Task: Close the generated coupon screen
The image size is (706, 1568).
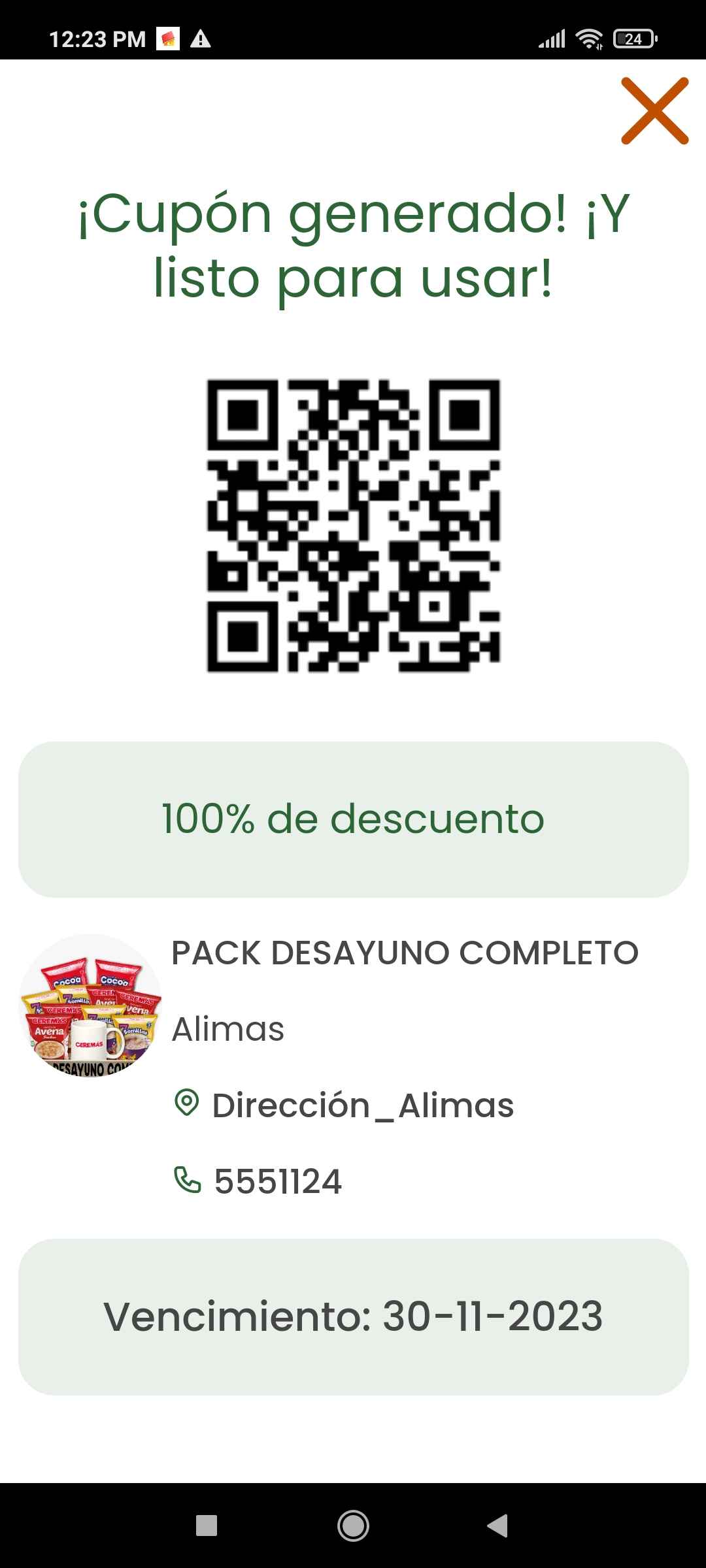Action: click(654, 110)
